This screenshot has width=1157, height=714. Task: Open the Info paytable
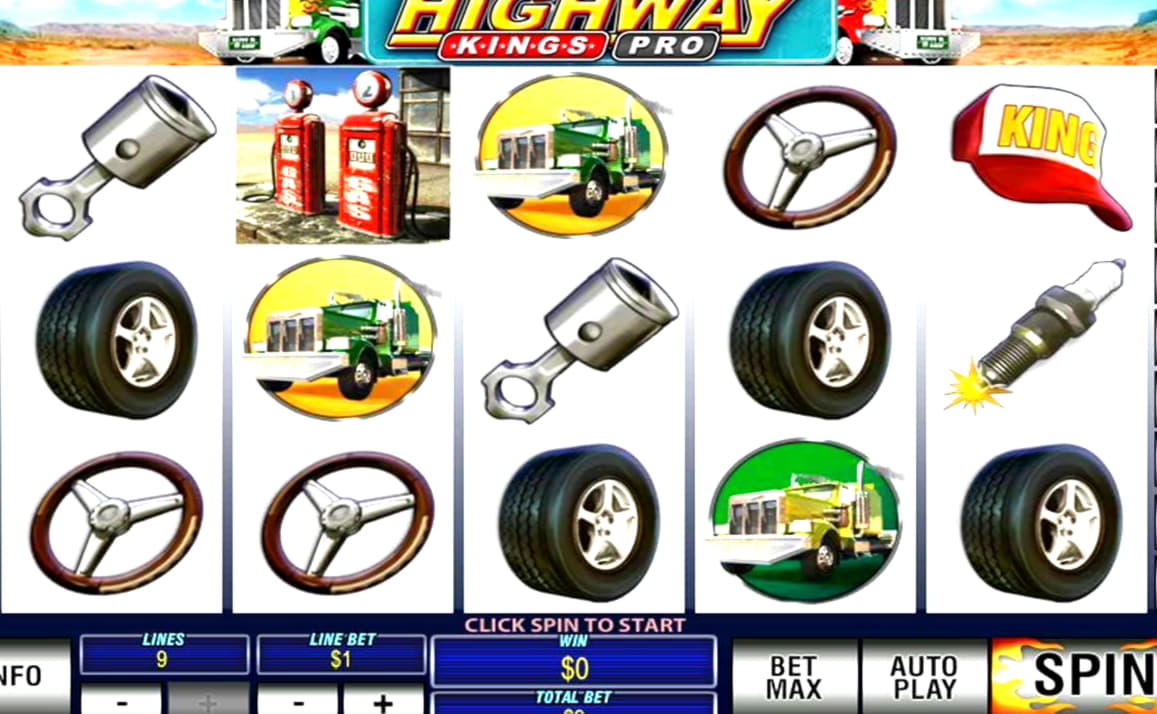pos(30,677)
